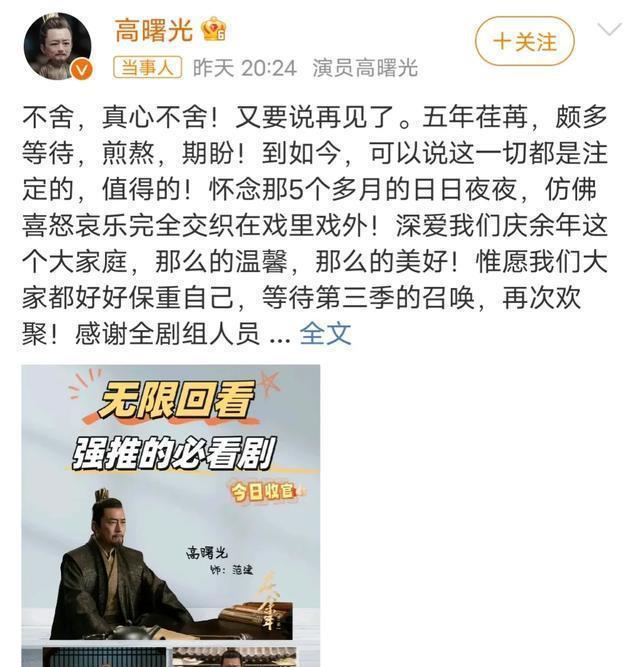640x667 pixels.
Task: Tap 全文 to read the full post
Action: click(326, 333)
